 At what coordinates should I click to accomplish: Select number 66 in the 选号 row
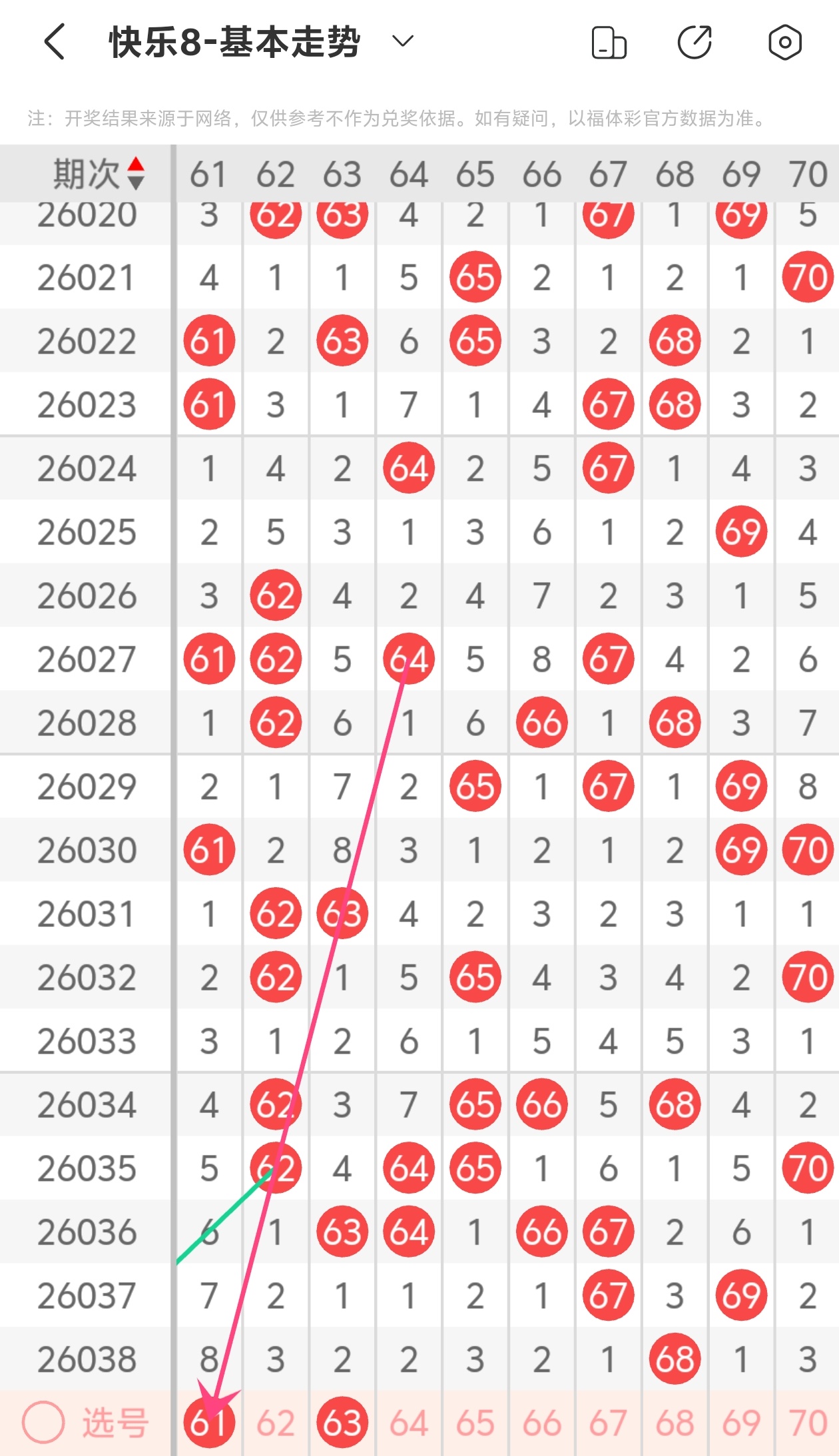pos(542,1423)
